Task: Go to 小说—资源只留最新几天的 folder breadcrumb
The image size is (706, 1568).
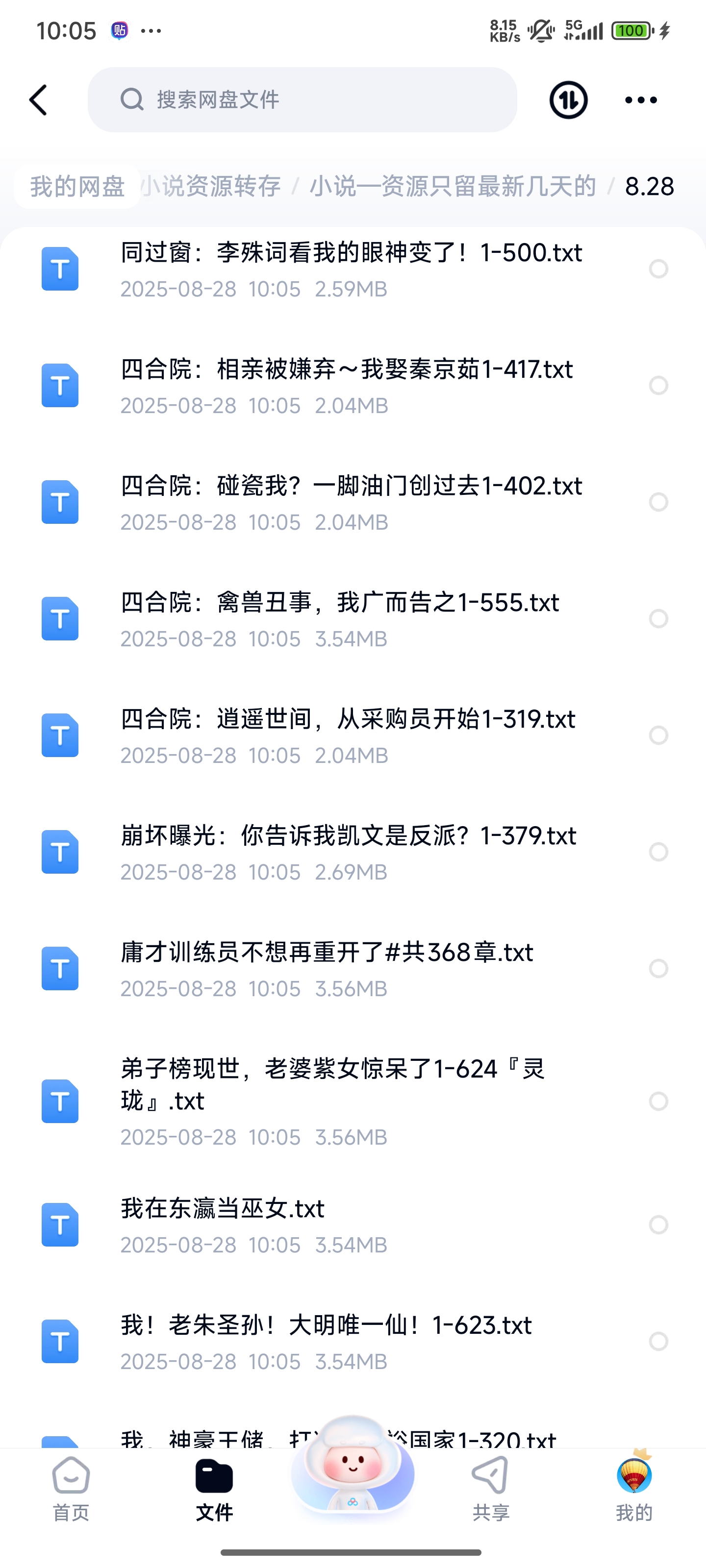Action: [453, 186]
